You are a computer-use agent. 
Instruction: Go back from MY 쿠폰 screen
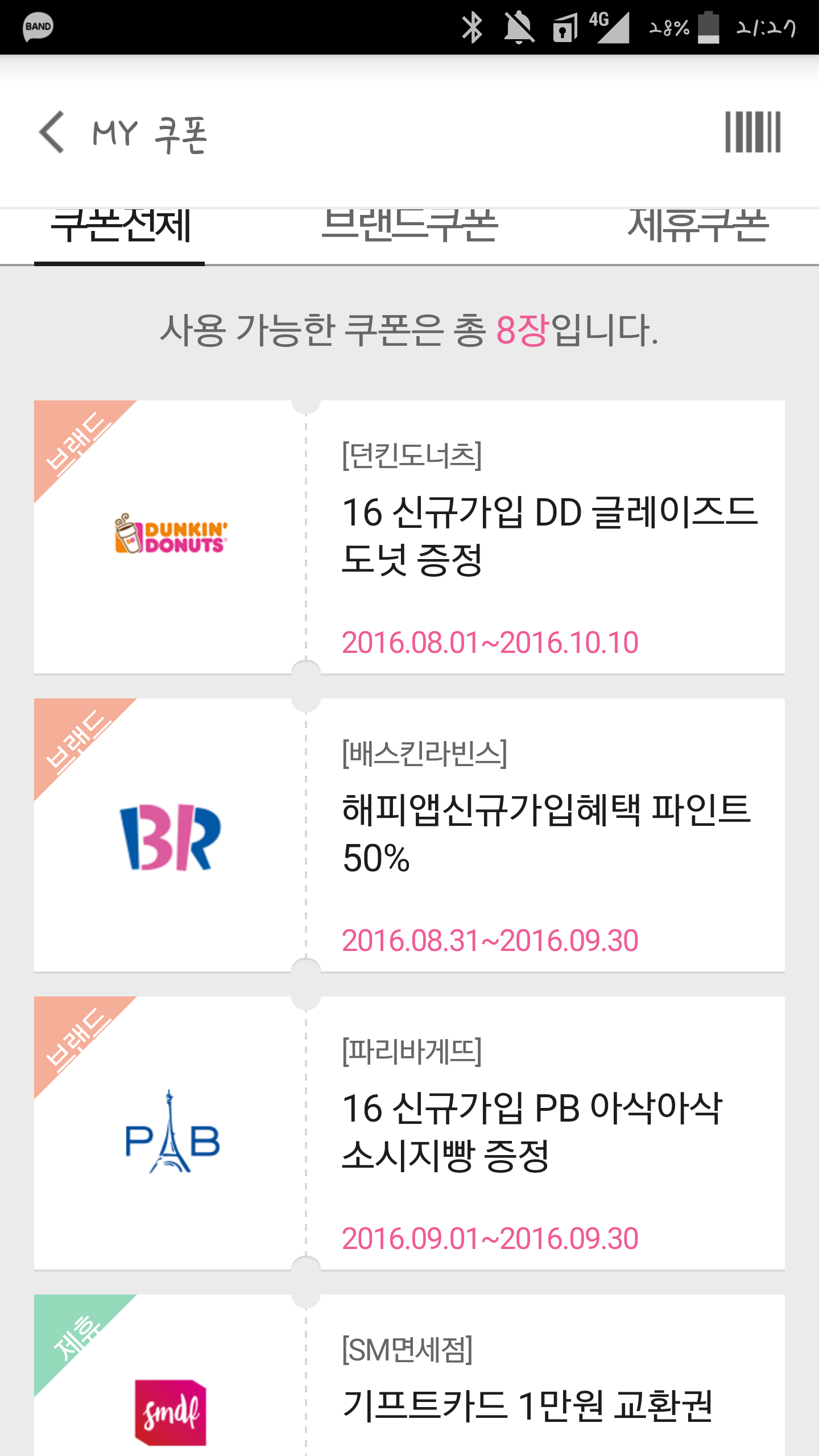(52, 133)
